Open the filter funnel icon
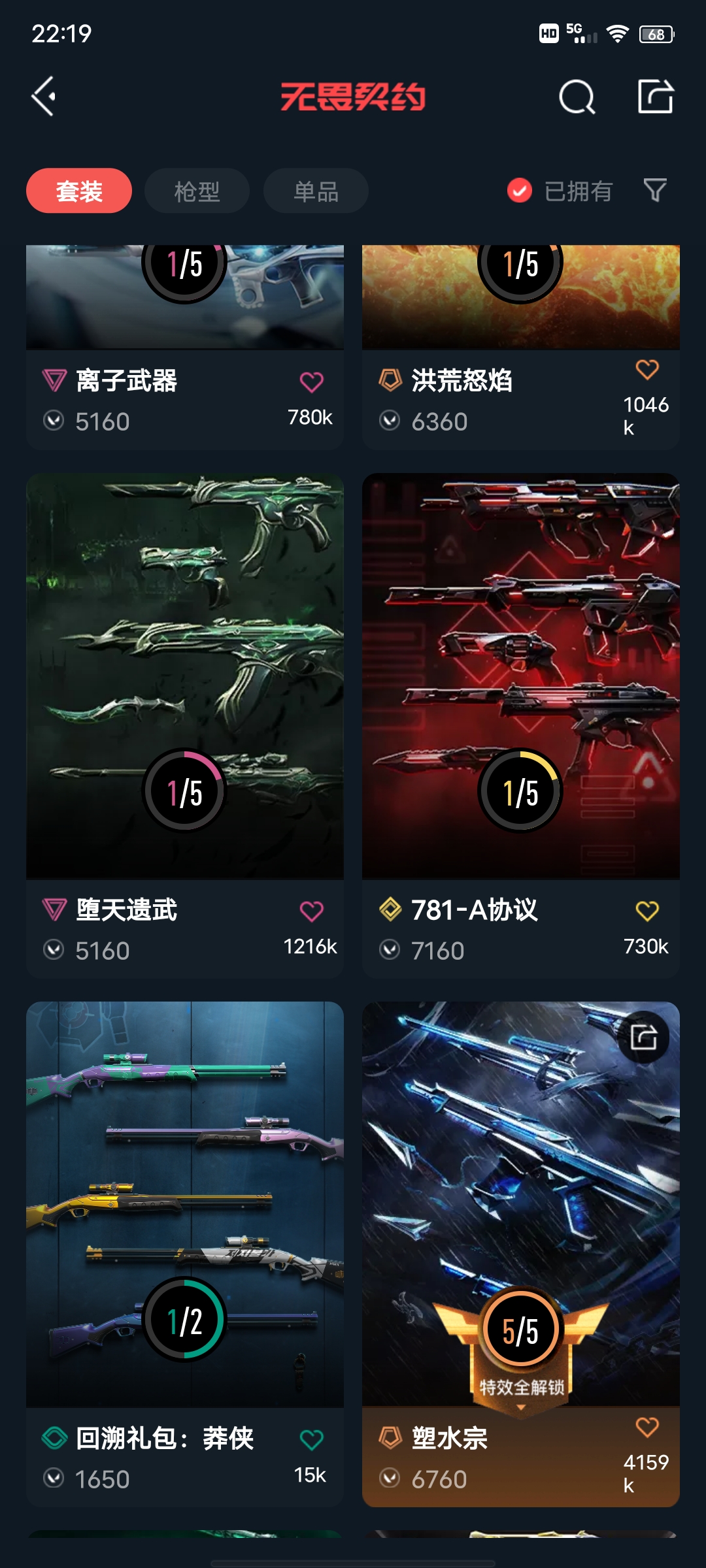The width and height of the screenshot is (706, 1568). (x=655, y=190)
